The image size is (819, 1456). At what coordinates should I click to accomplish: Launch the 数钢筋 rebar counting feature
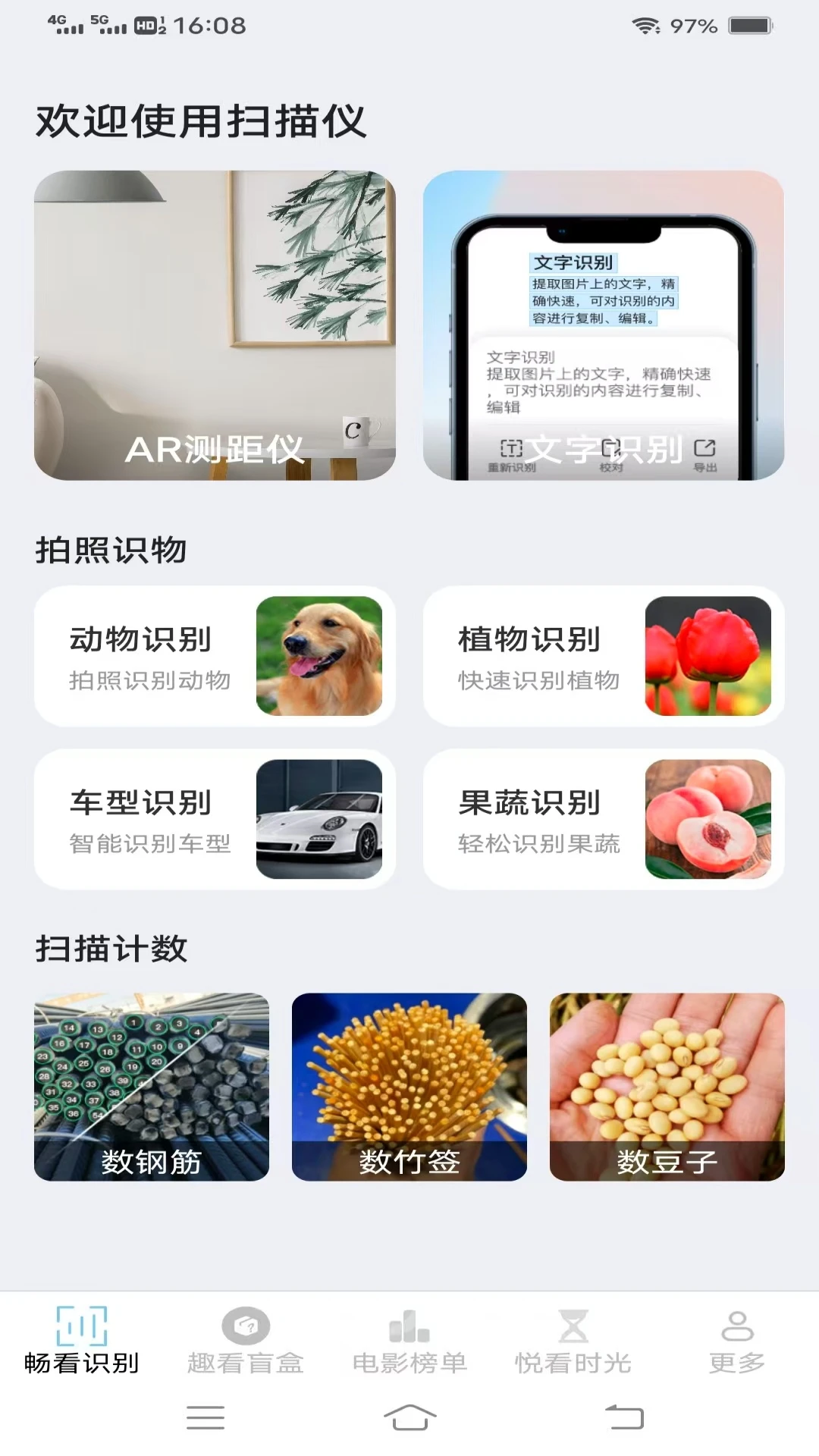(x=152, y=1087)
